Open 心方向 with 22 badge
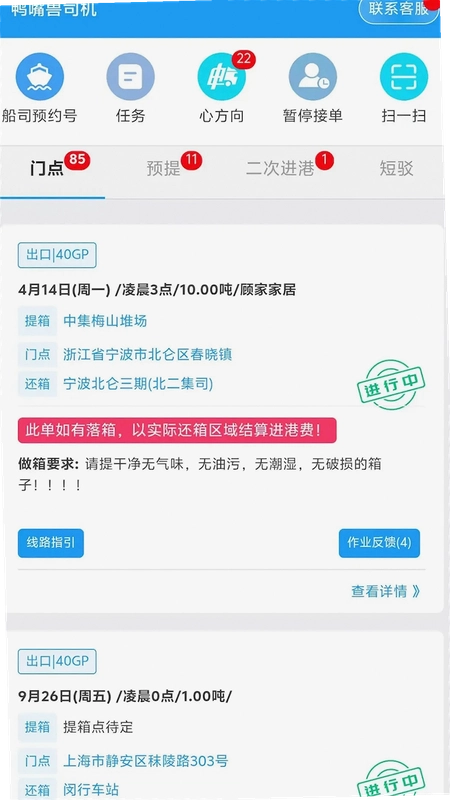The height and width of the screenshot is (800, 450). coord(222,88)
